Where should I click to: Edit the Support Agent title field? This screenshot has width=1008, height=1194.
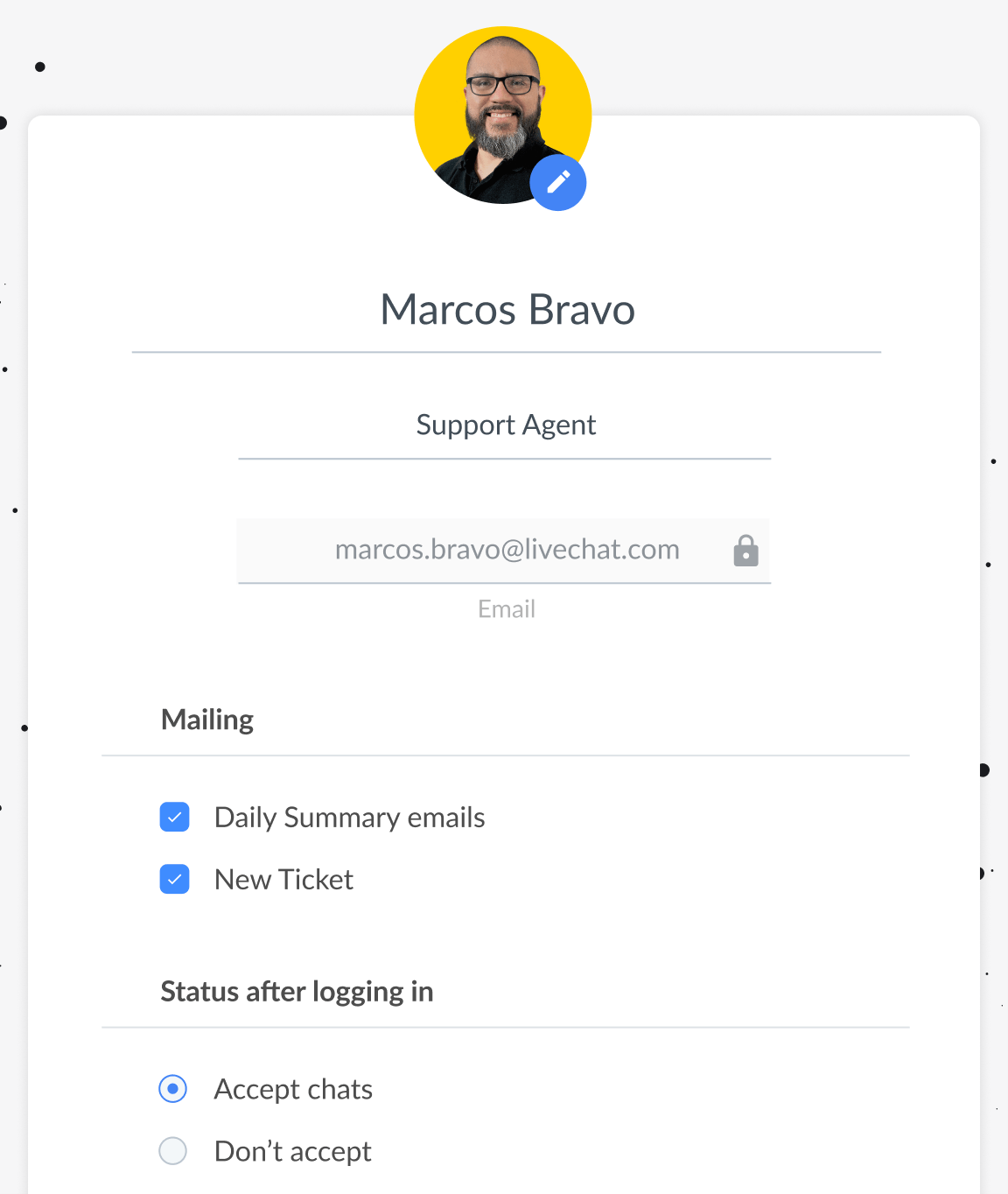[505, 425]
